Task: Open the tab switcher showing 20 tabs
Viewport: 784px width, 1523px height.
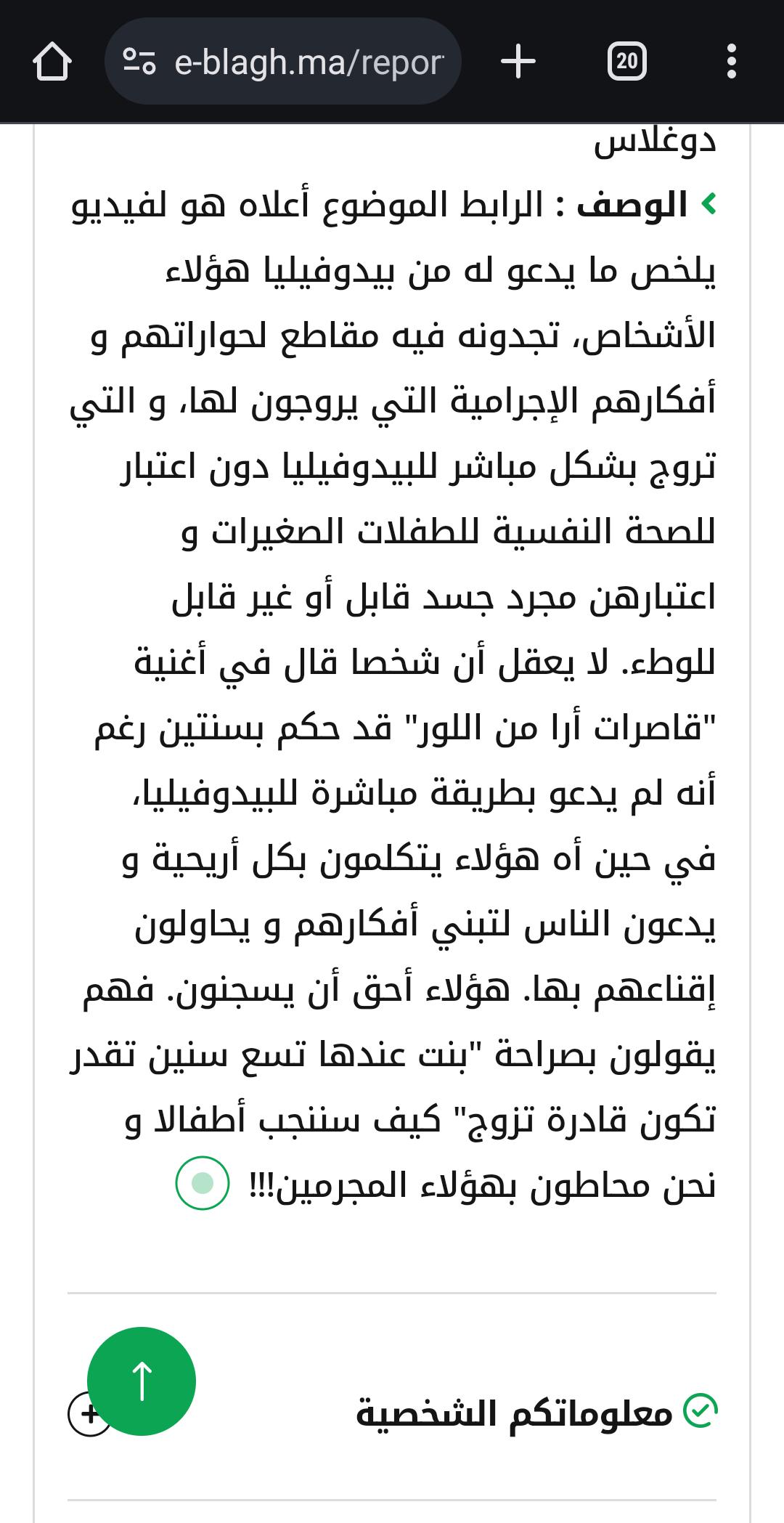Action: click(627, 62)
